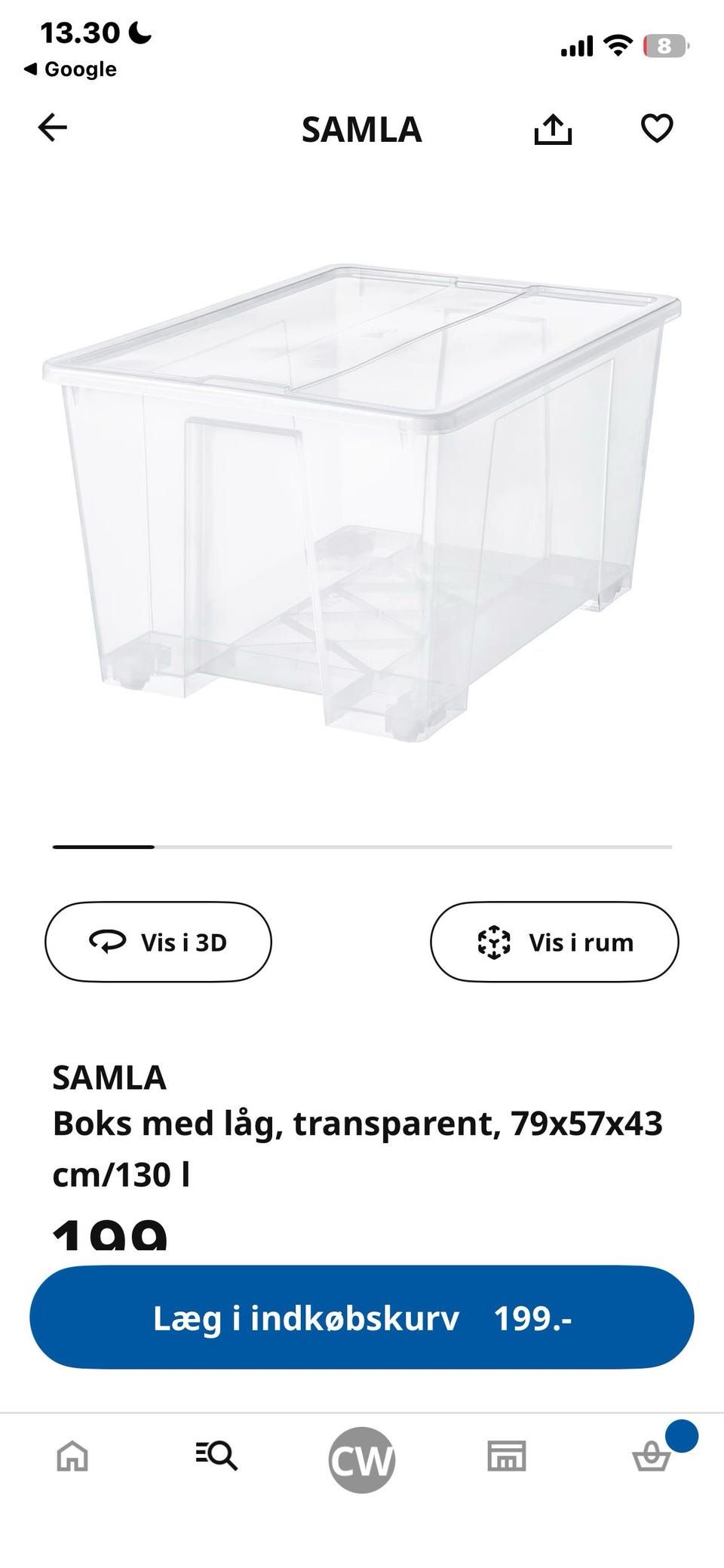The image size is (724, 1568).
Task: Open the CW profile tab
Action: click(x=362, y=1459)
